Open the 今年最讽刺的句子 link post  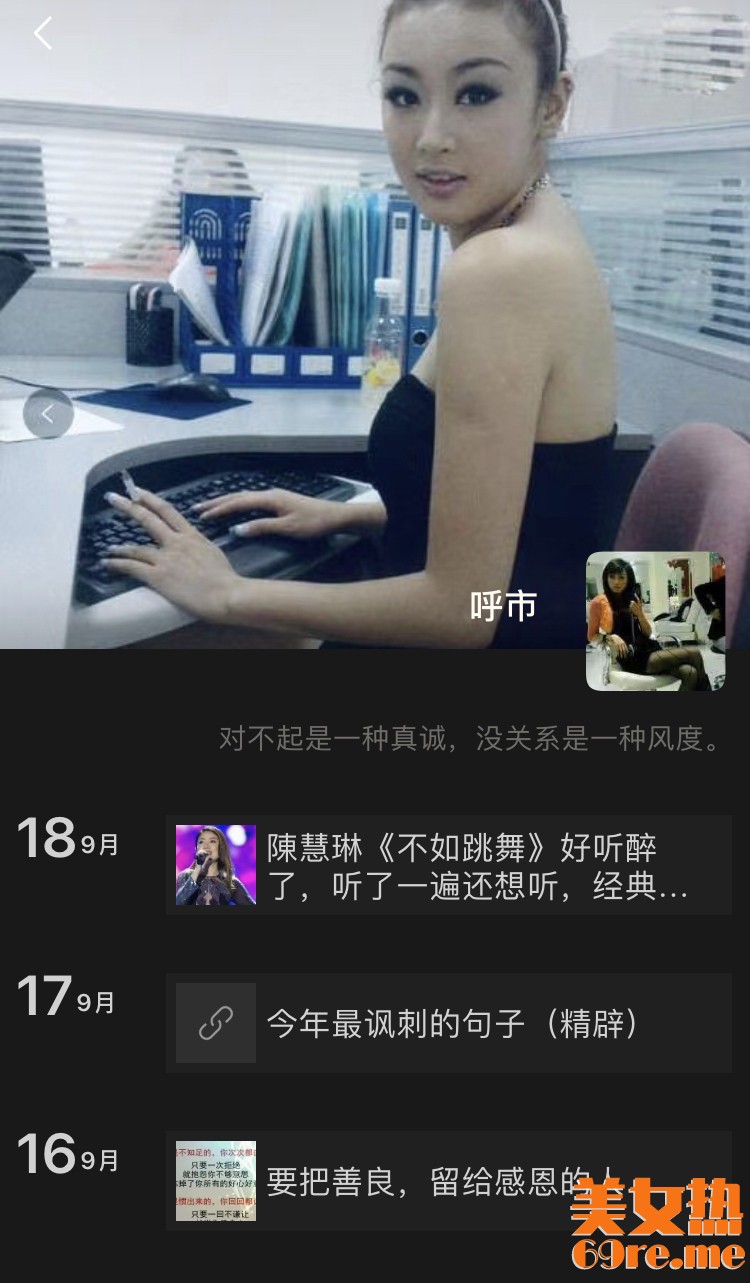pos(448,1023)
